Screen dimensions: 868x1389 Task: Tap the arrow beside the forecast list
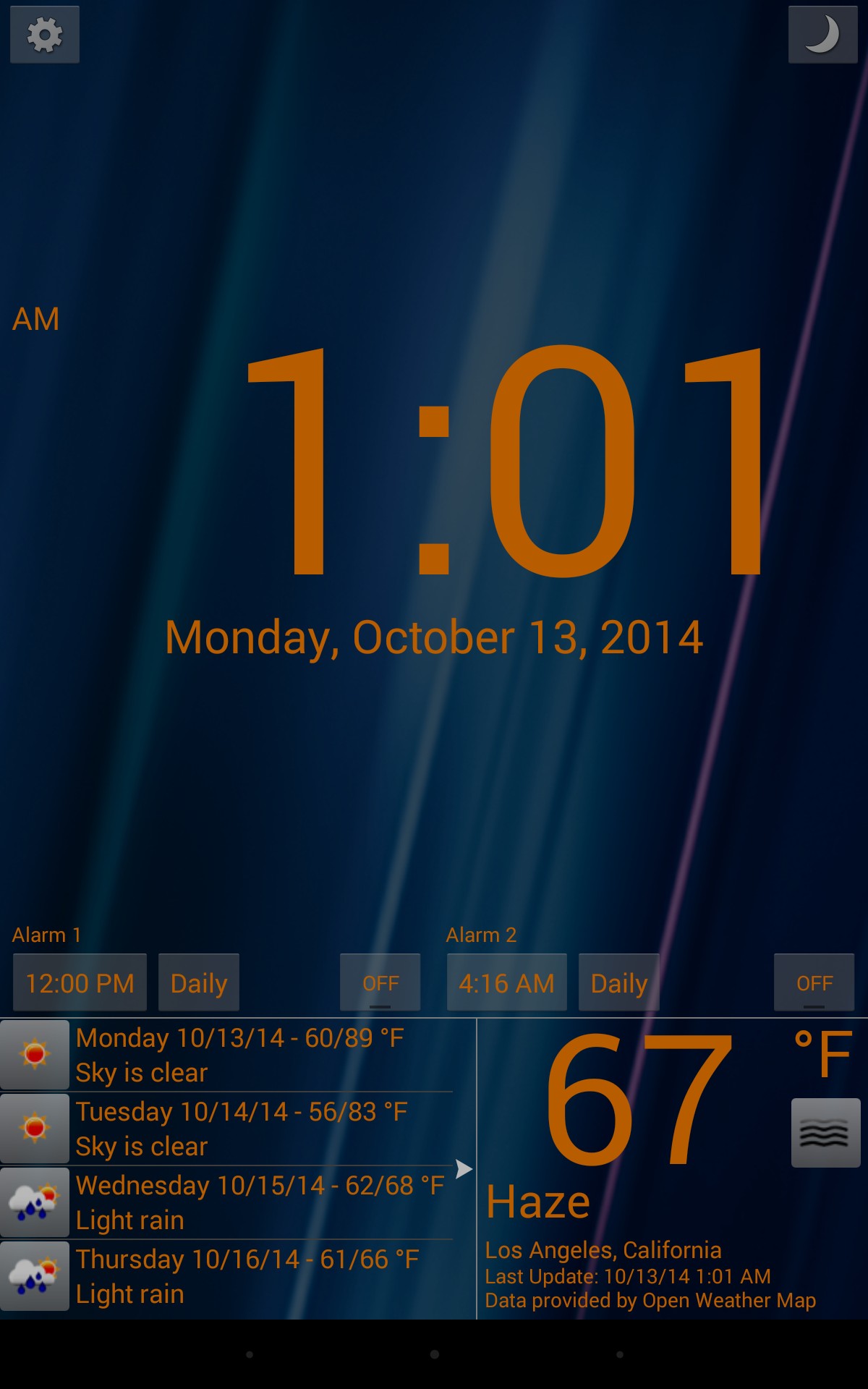[464, 1169]
